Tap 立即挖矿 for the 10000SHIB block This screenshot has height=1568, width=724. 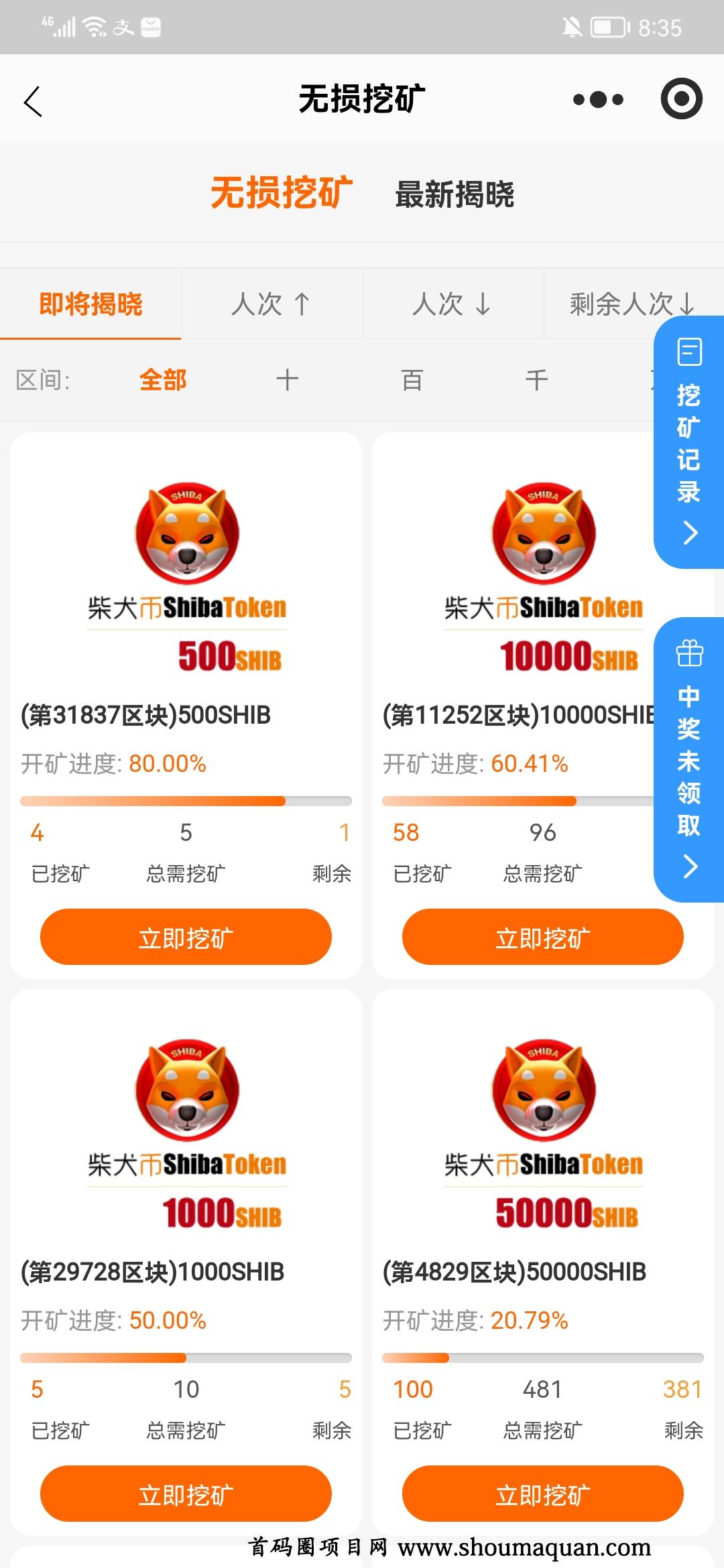point(542,937)
